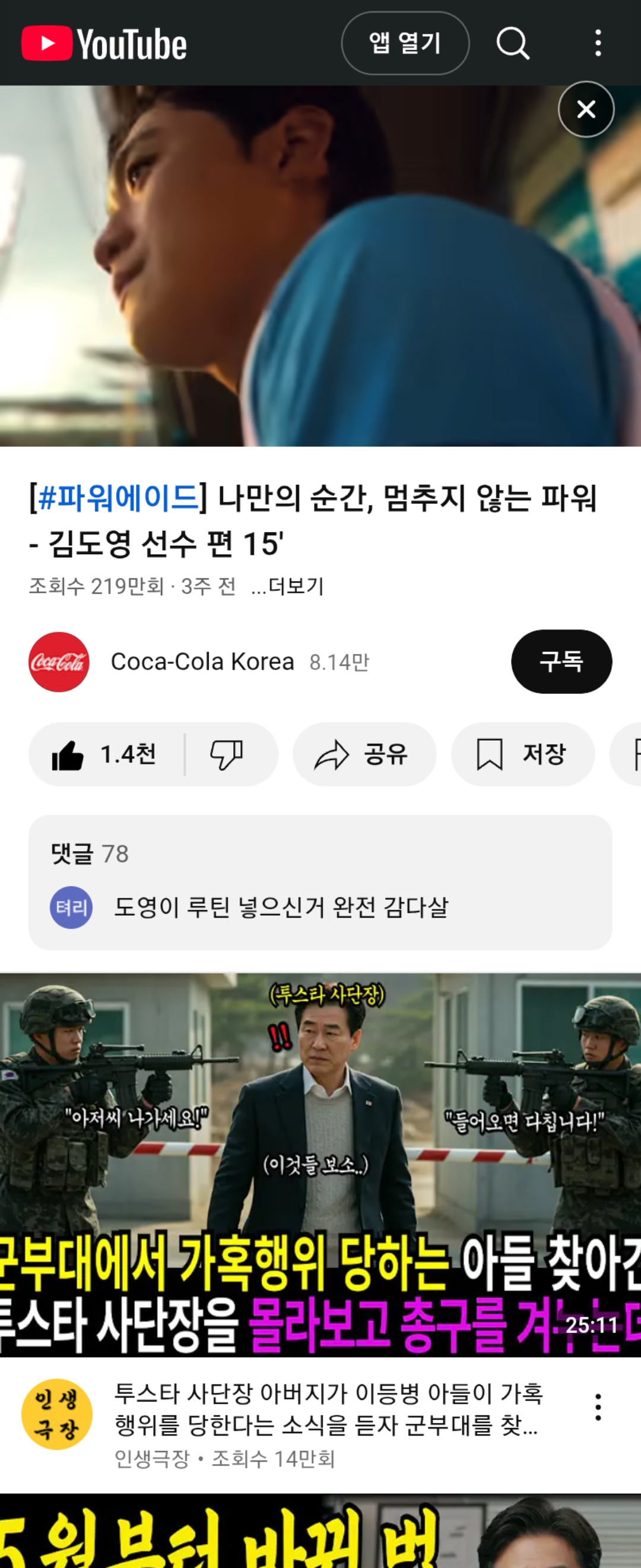The height and width of the screenshot is (1568, 641).
Task: Save the video with 저장
Action: [x=522, y=755]
